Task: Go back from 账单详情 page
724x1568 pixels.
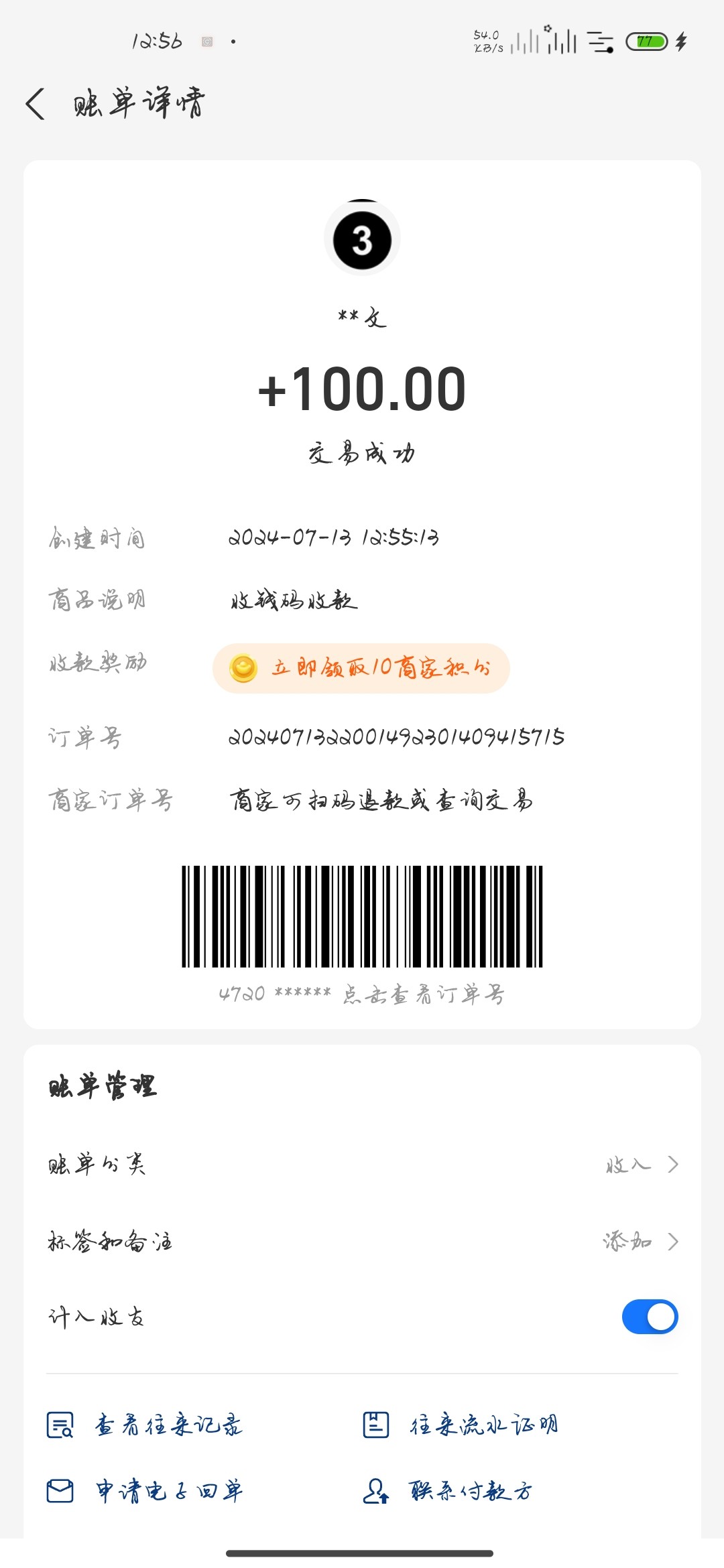Action: tap(36, 105)
